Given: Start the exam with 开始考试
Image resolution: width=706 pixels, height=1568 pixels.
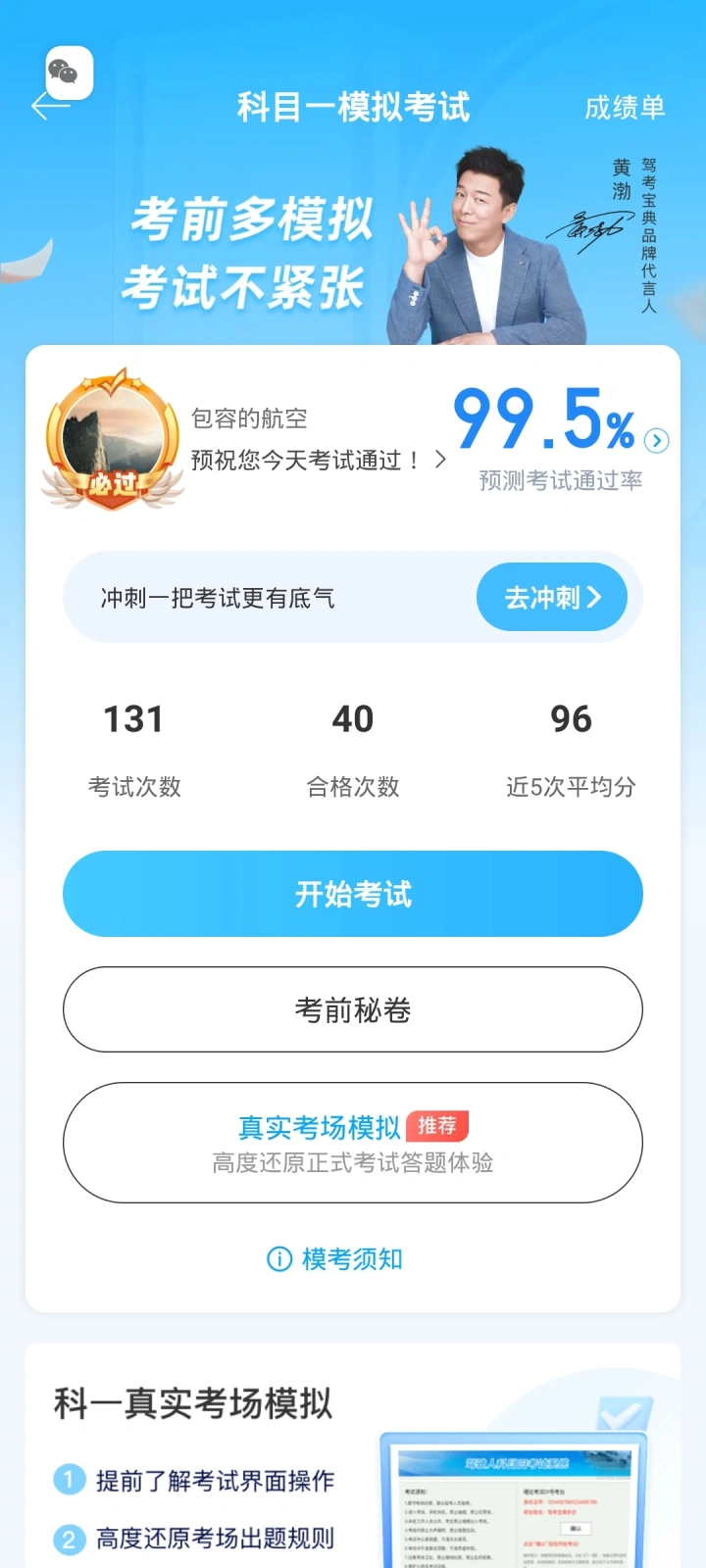Looking at the screenshot, I should tap(353, 894).
